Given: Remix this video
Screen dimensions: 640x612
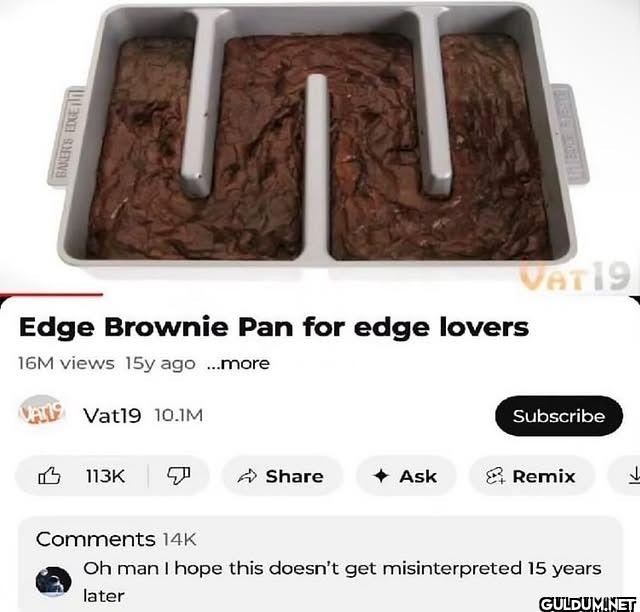Looking at the screenshot, I should 531,476.
